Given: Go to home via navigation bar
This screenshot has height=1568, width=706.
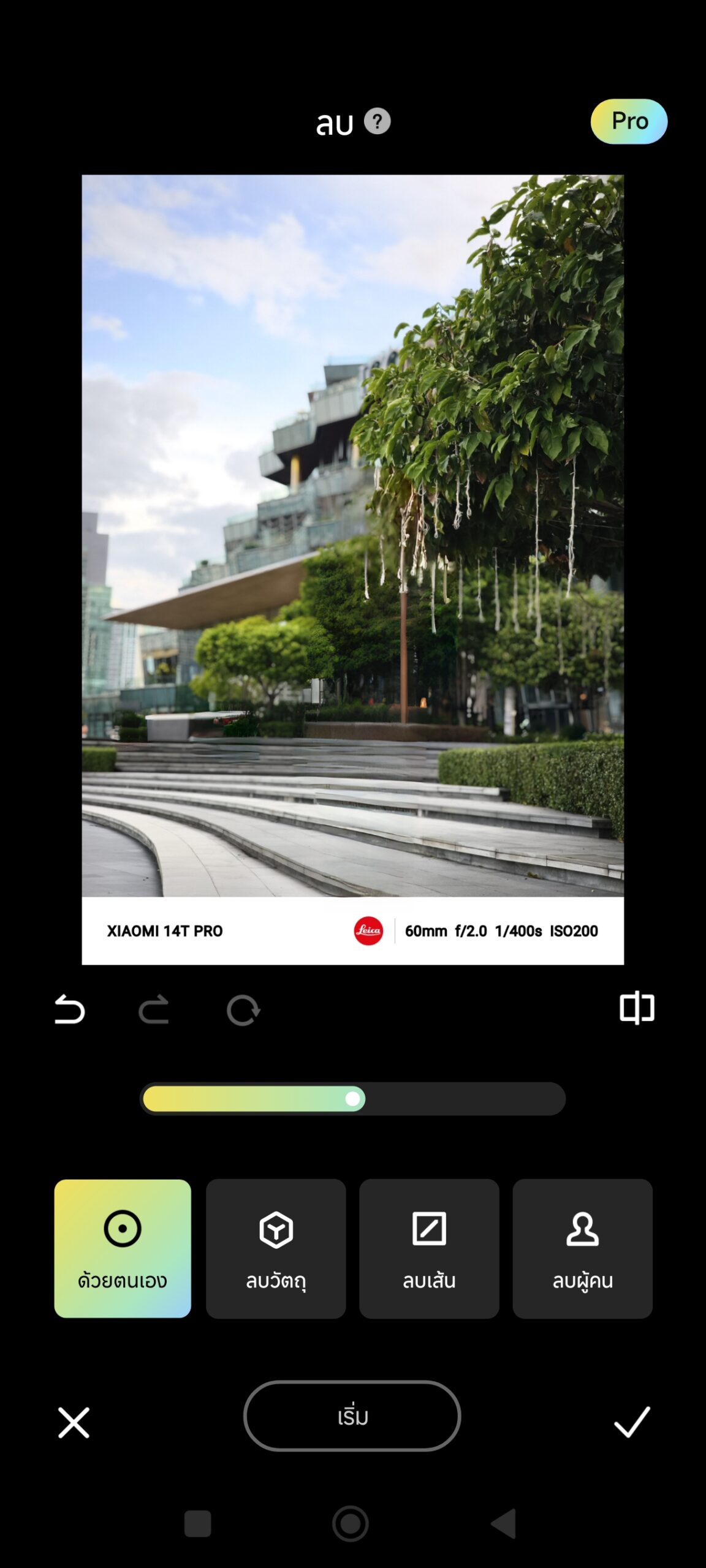Looking at the screenshot, I should [351, 1523].
